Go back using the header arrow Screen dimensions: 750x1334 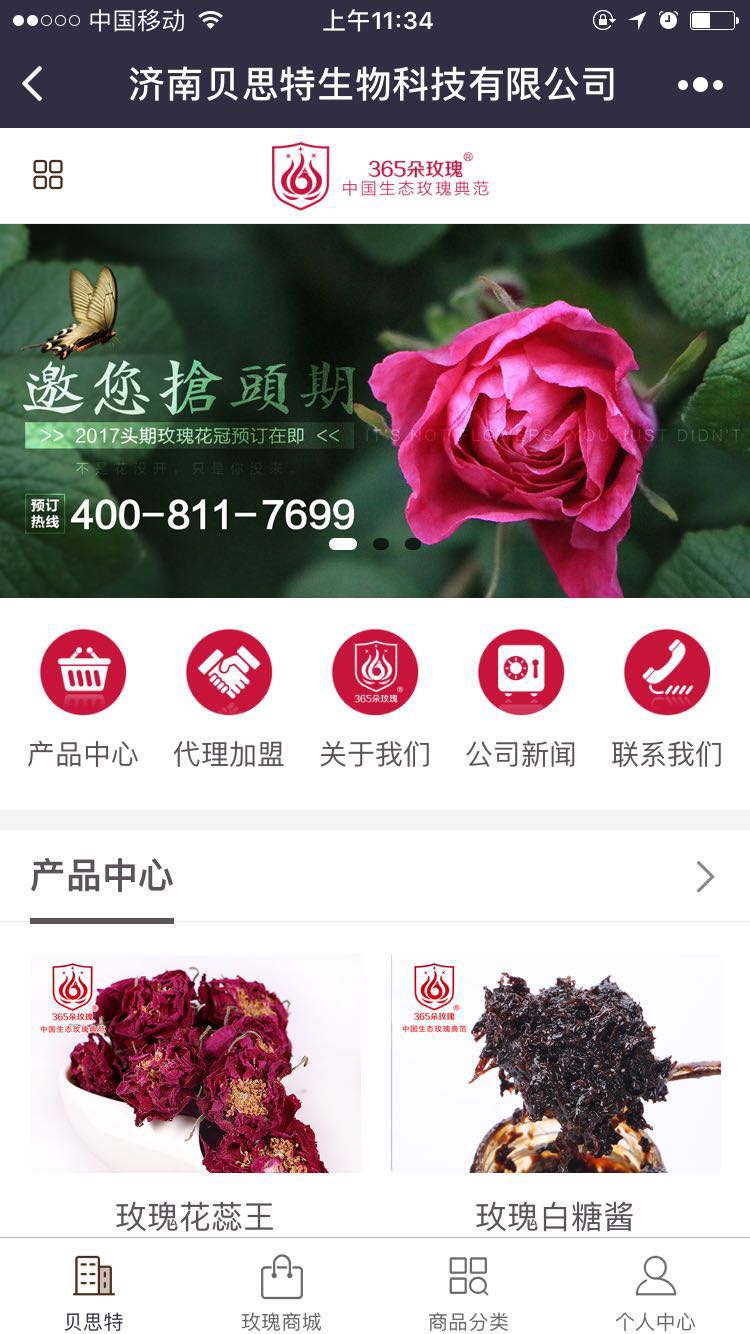33,84
